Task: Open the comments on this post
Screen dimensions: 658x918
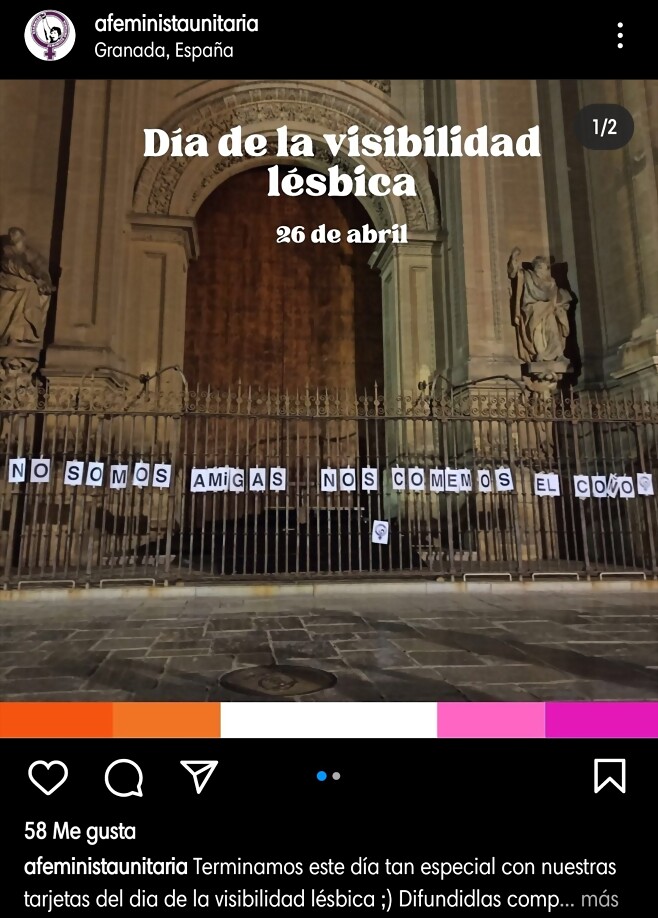Action: pyautogui.click(x=123, y=777)
